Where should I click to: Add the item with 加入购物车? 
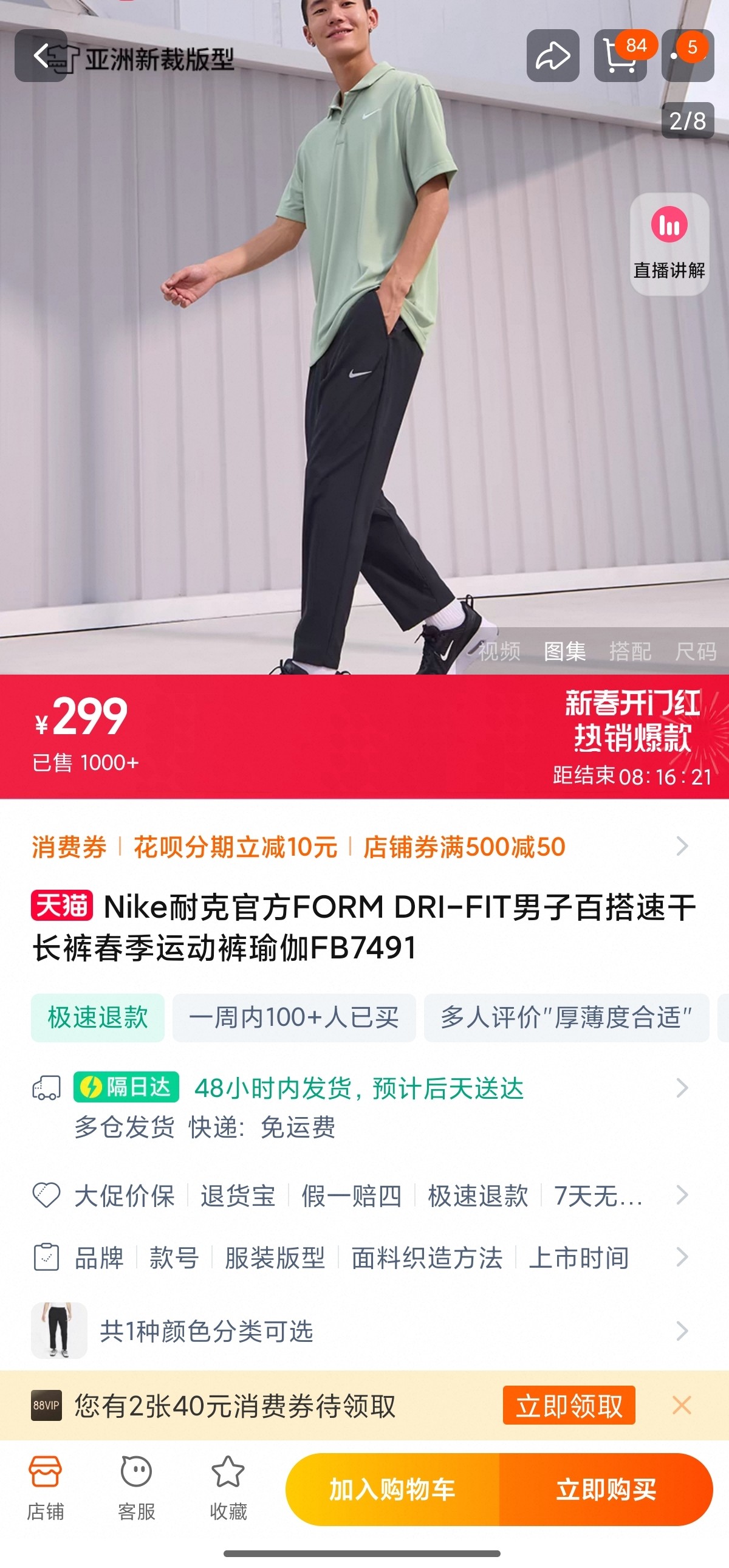pyautogui.click(x=392, y=1490)
